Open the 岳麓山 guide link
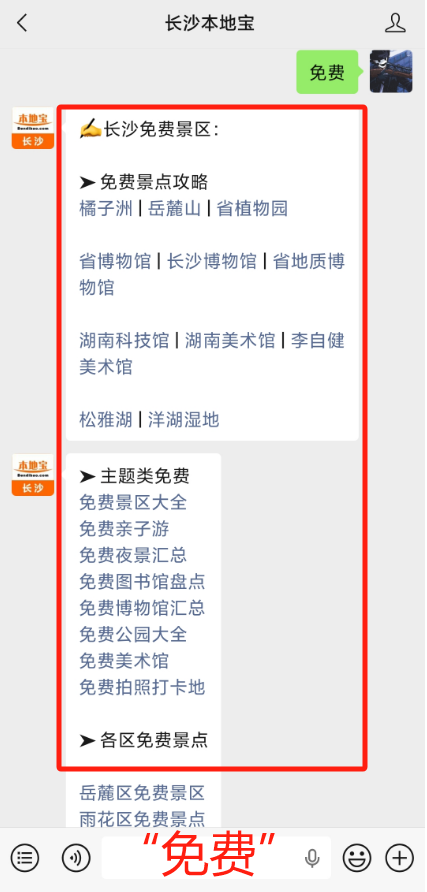 (x=175, y=209)
